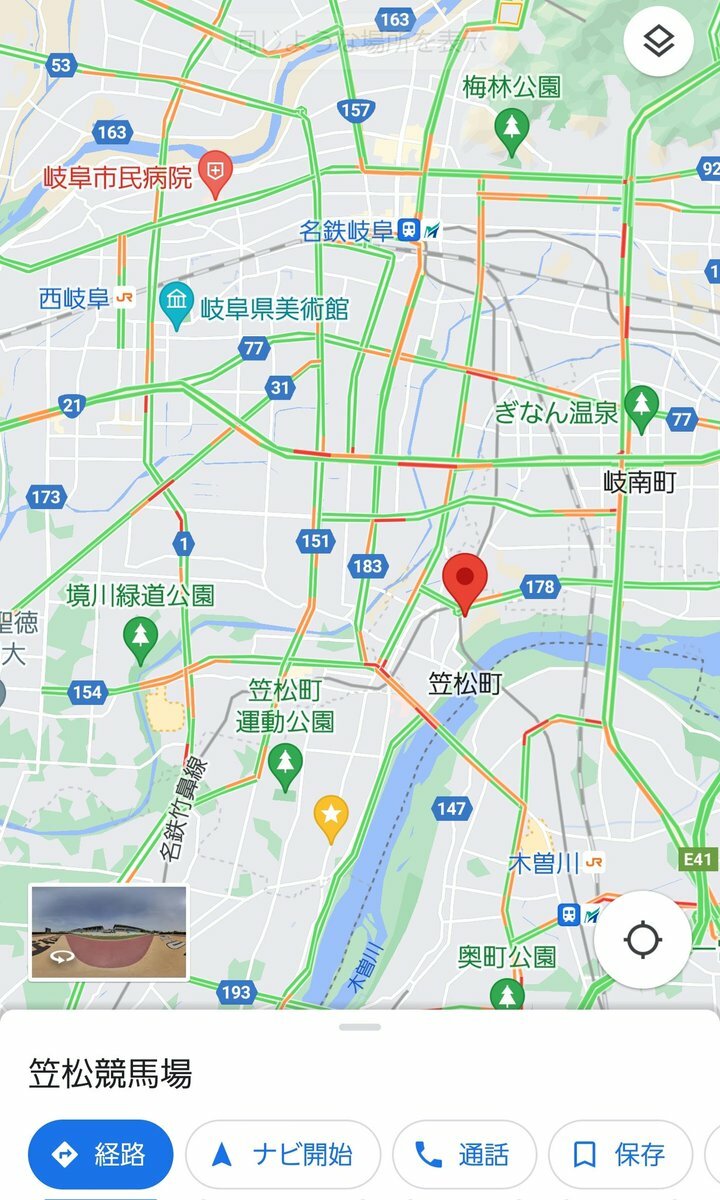Screen dimensions: 720x1200
Task: Expand the 笠松競馬場 place sheet handle
Action: pos(360,1027)
